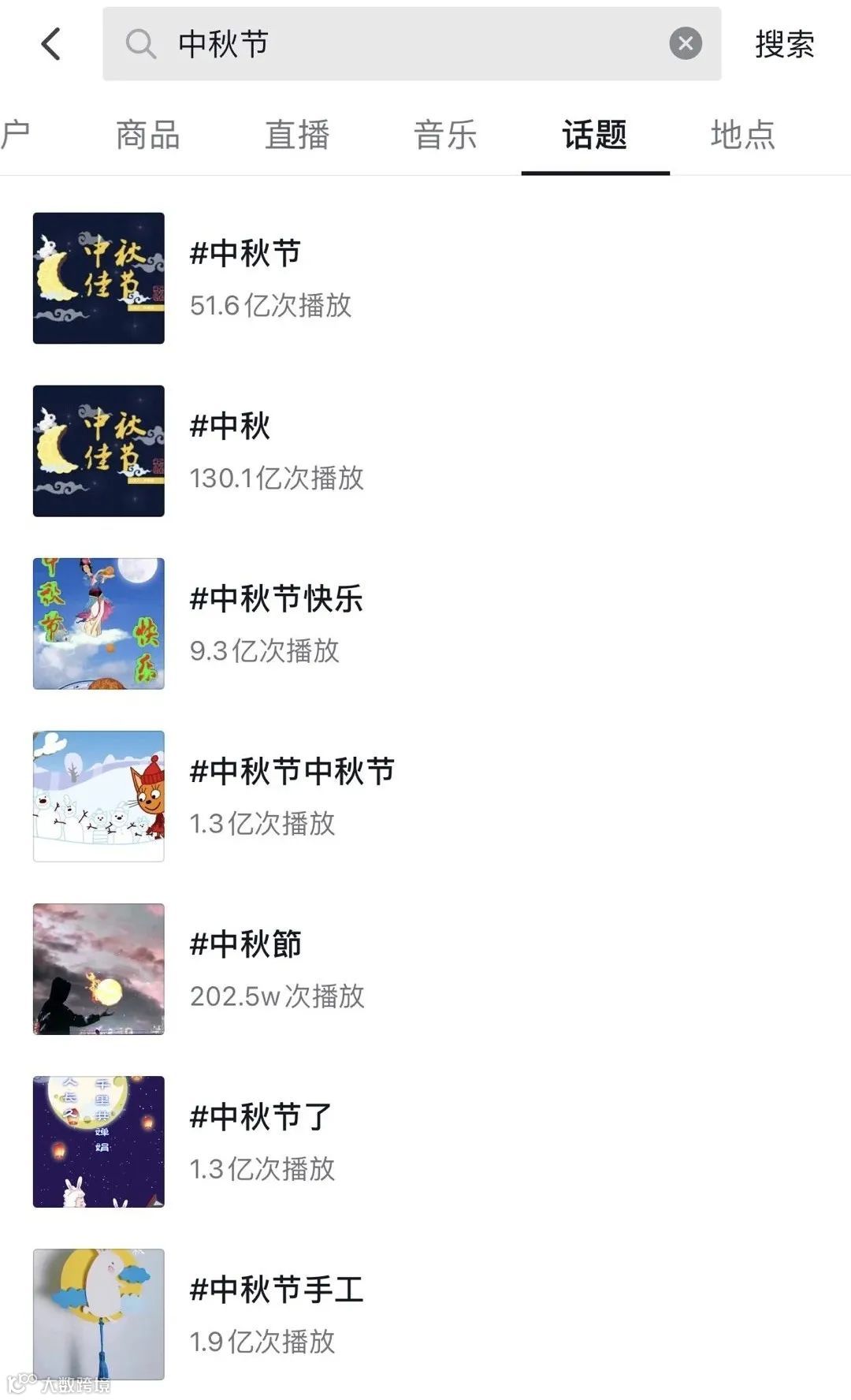The width and height of the screenshot is (851, 1400).
Task: Tap the snowman cartoon thumbnail for #中秋节中秋节
Action: coord(98,795)
